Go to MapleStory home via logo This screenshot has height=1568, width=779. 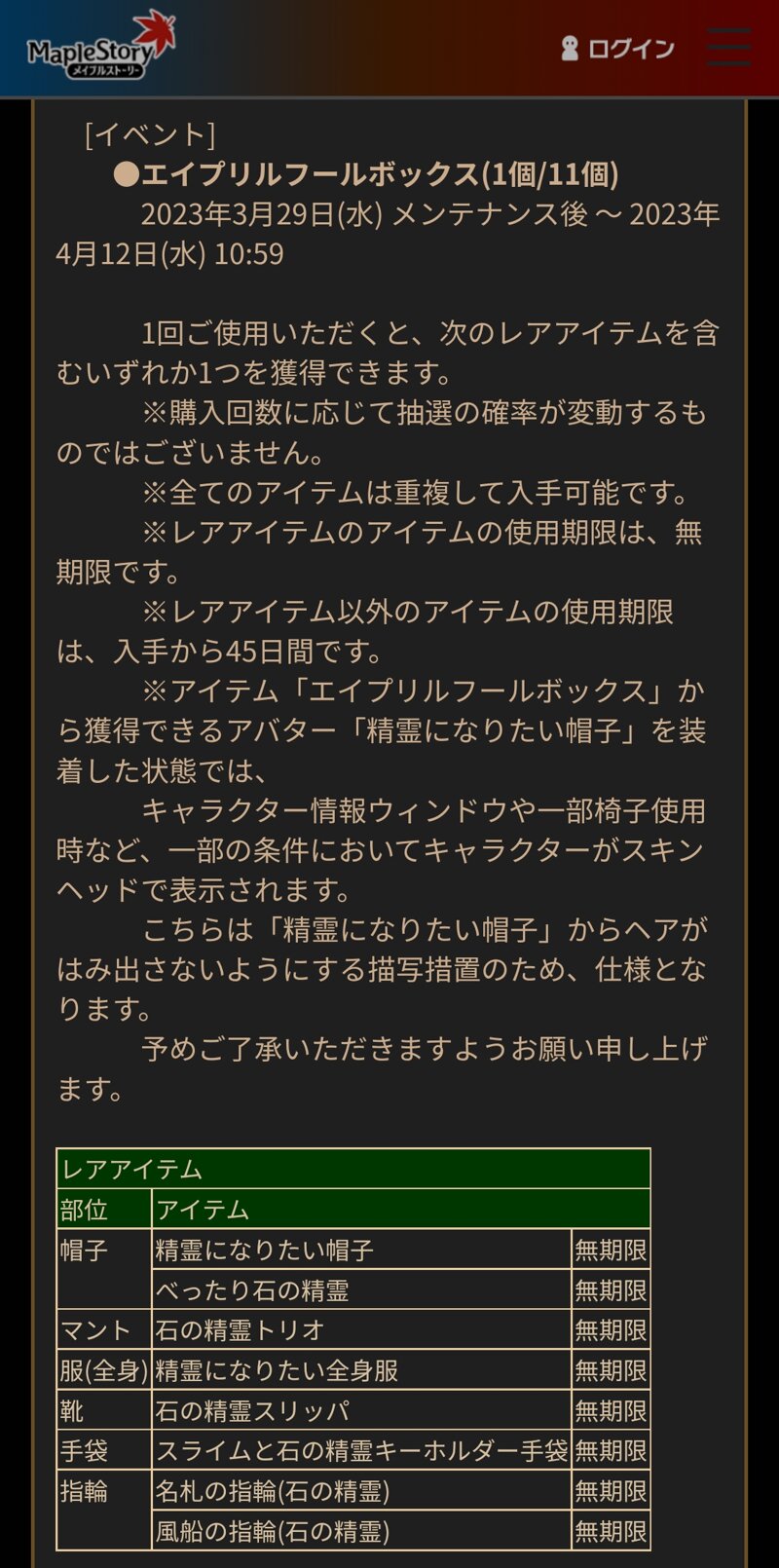pyautogui.click(x=100, y=46)
